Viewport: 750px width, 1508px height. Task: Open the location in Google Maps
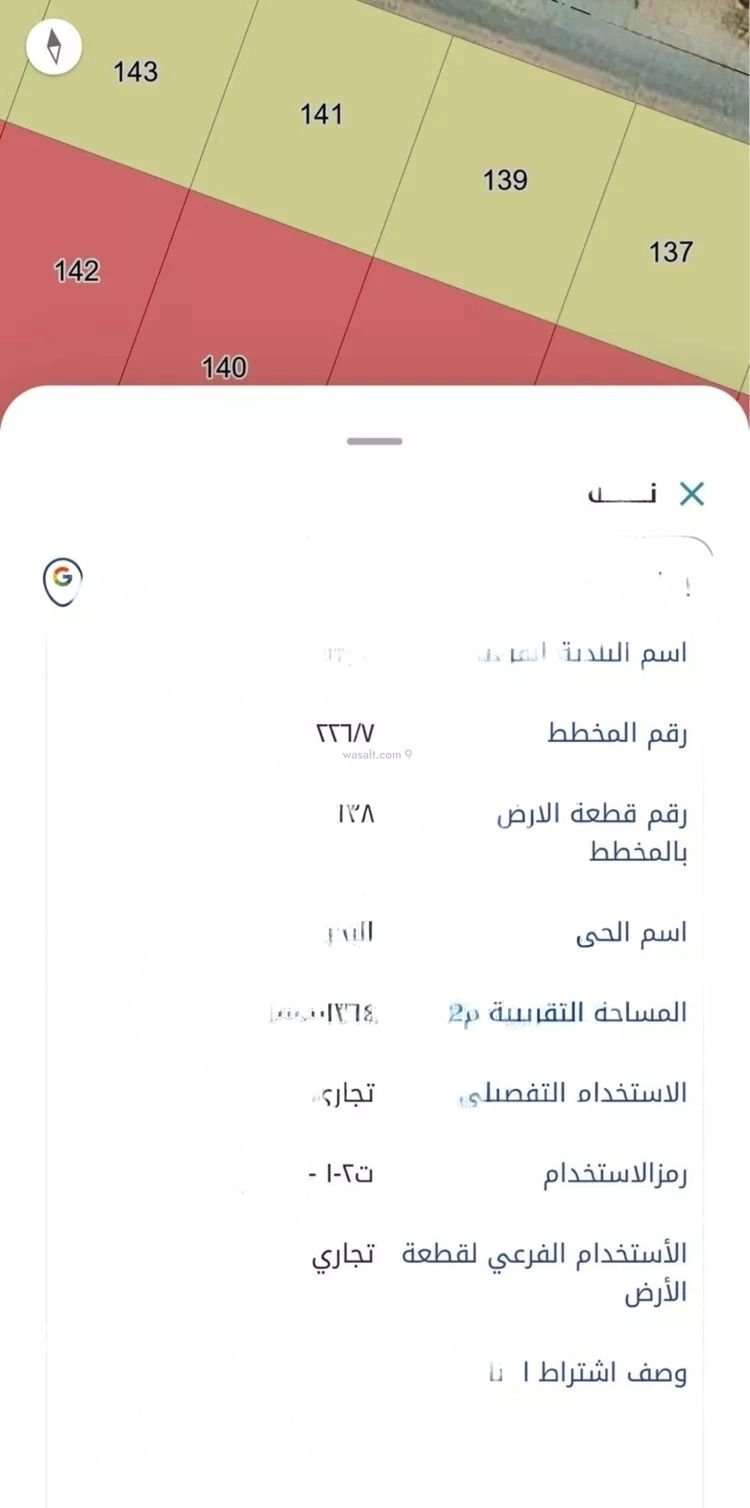pyautogui.click(x=62, y=581)
